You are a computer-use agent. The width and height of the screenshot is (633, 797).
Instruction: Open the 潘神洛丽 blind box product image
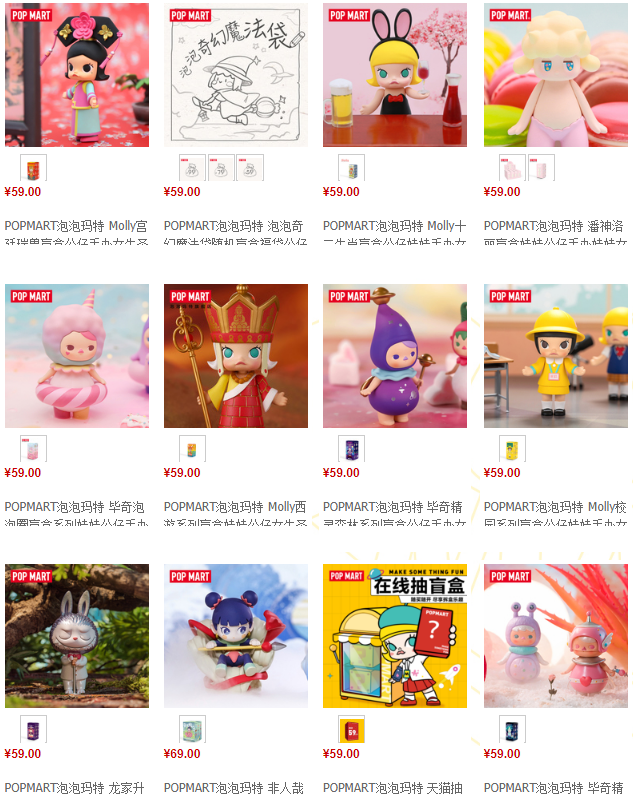point(556,75)
